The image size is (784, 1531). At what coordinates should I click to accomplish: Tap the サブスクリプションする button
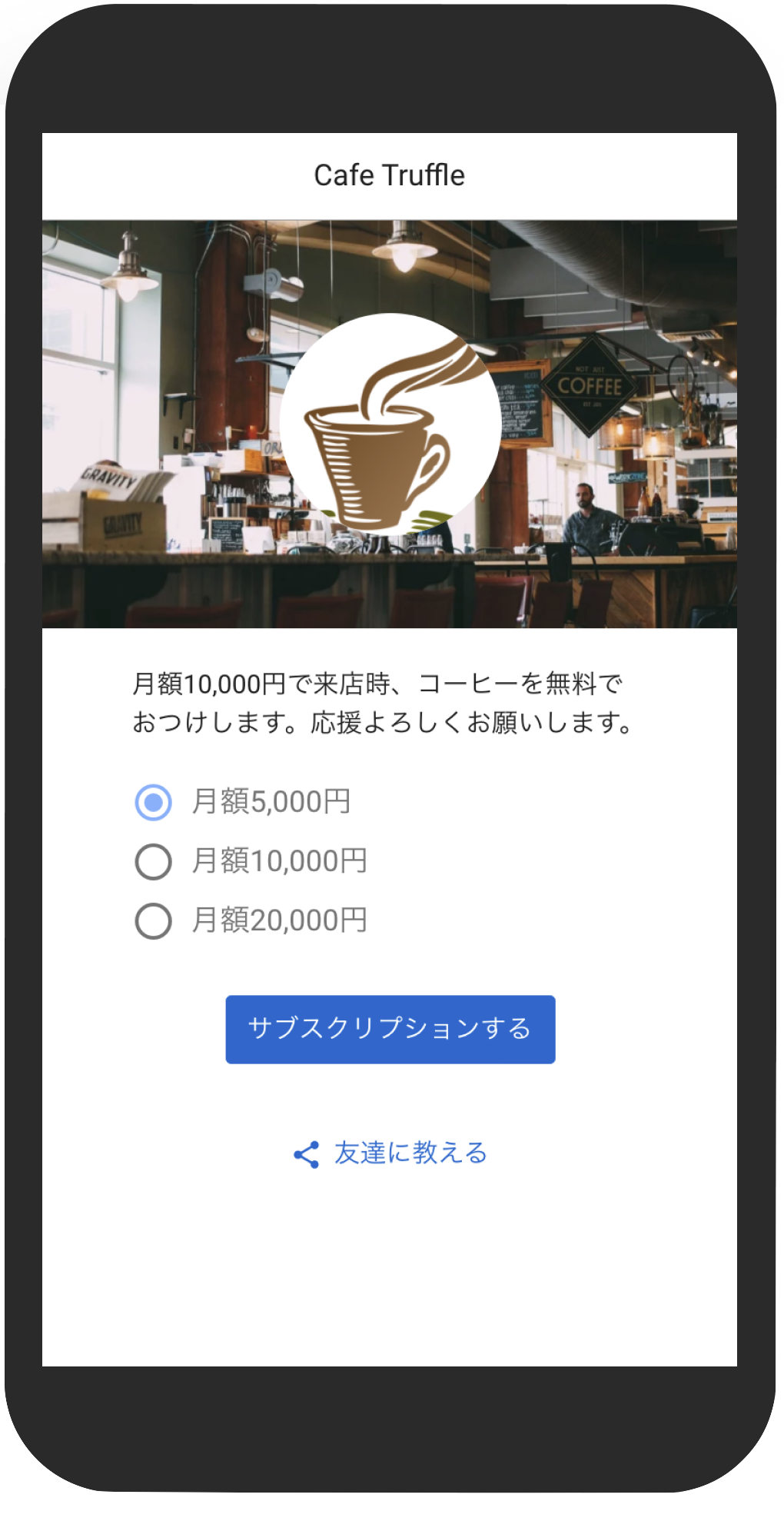pos(390,1029)
